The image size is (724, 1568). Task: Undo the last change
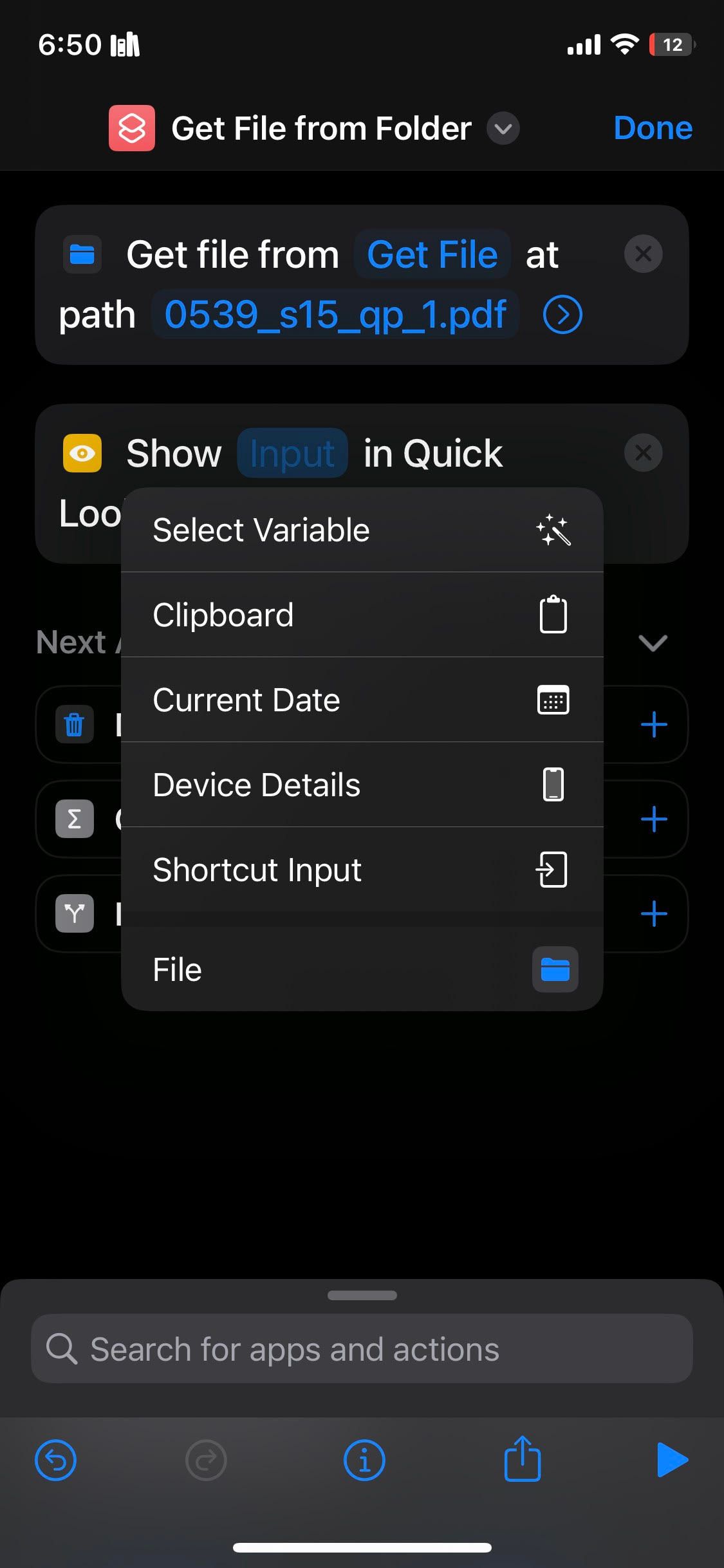55,1460
